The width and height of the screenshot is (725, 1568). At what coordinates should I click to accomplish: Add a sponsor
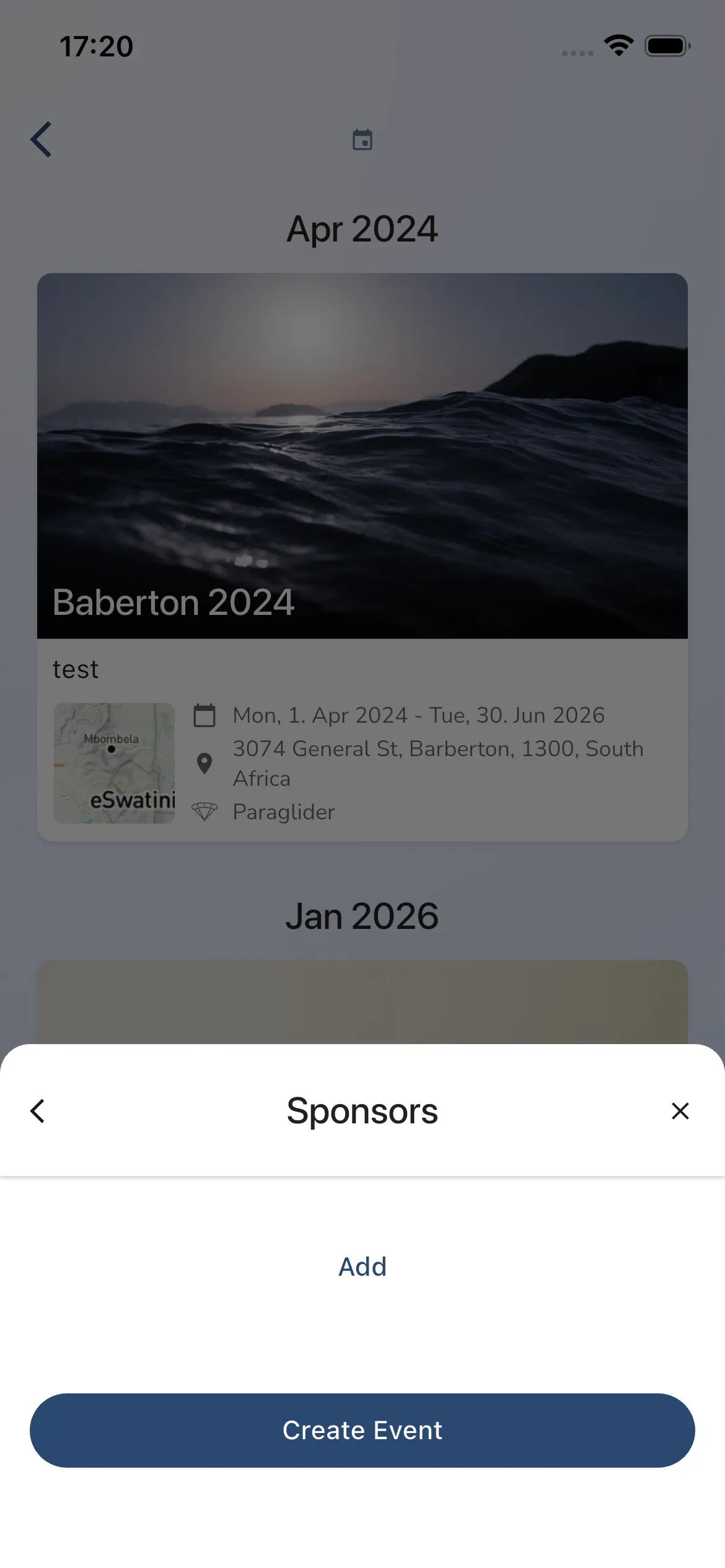tap(362, 1267)
